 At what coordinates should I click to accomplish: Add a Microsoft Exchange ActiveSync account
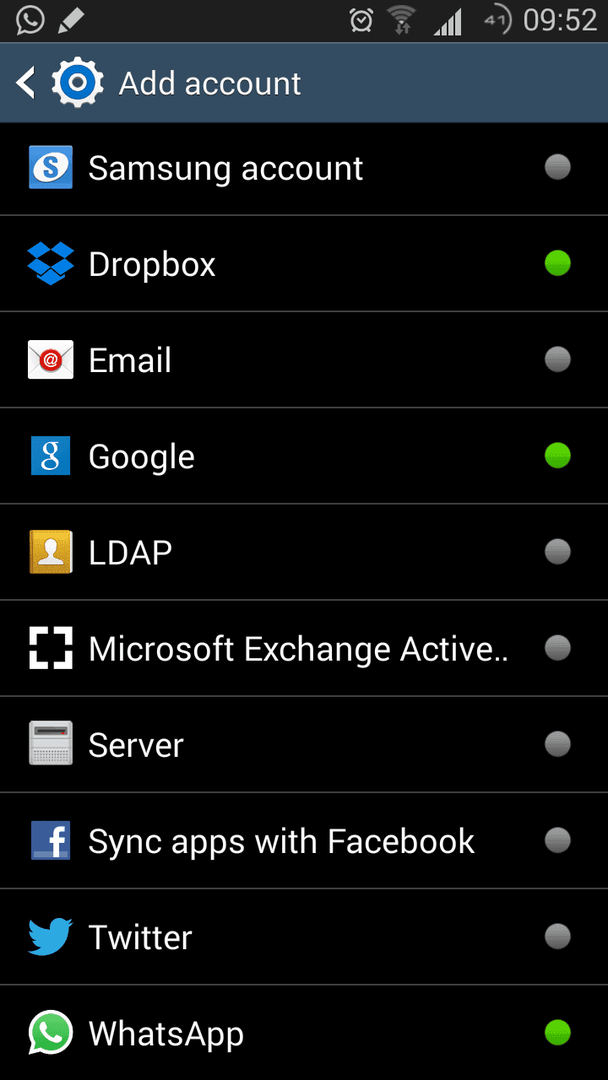click(304, 648)
